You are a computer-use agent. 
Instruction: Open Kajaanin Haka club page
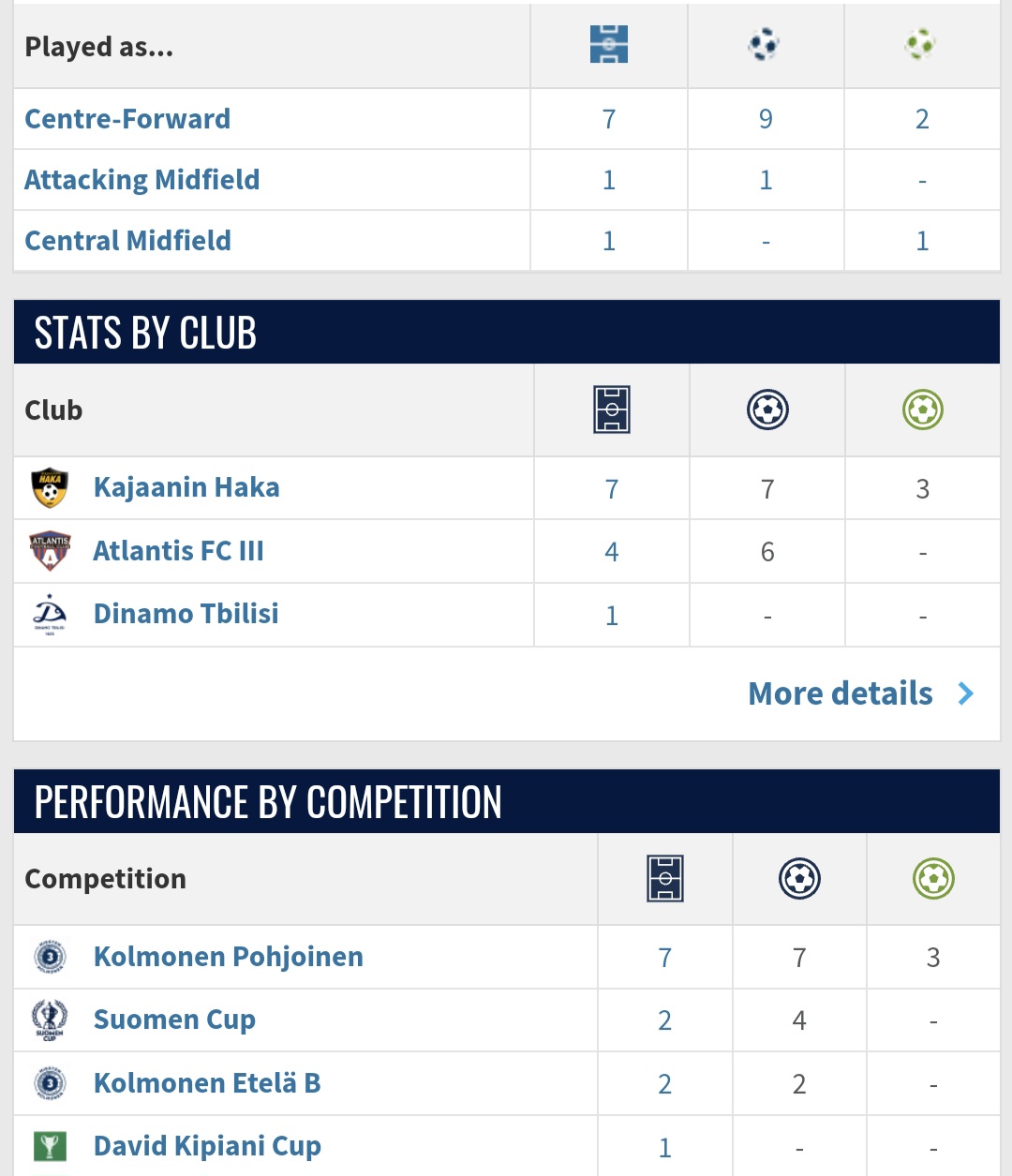(186, 487)
